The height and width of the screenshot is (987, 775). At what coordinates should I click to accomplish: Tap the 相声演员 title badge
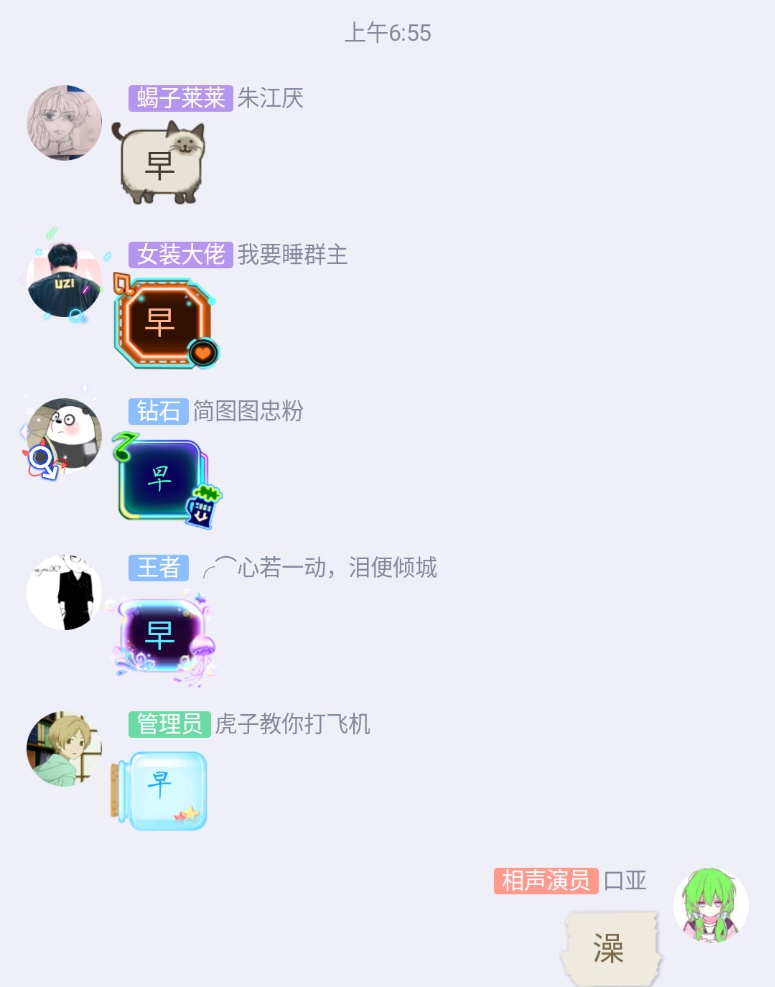[x=546, y=881]
